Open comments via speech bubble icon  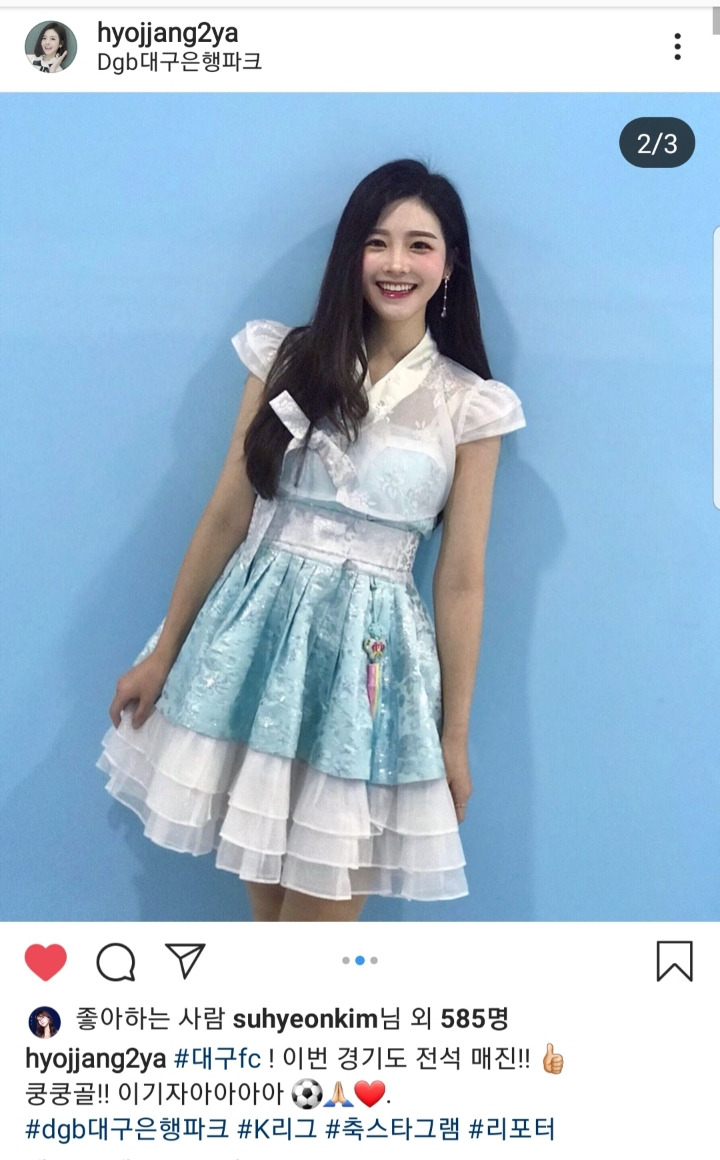tap(116, 962)
